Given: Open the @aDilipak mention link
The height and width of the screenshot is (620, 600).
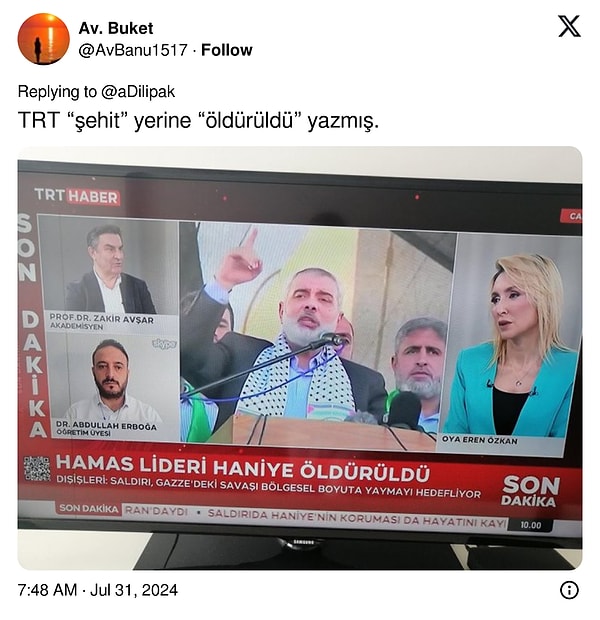Looking at the screenshot, I should pos(138,92).
